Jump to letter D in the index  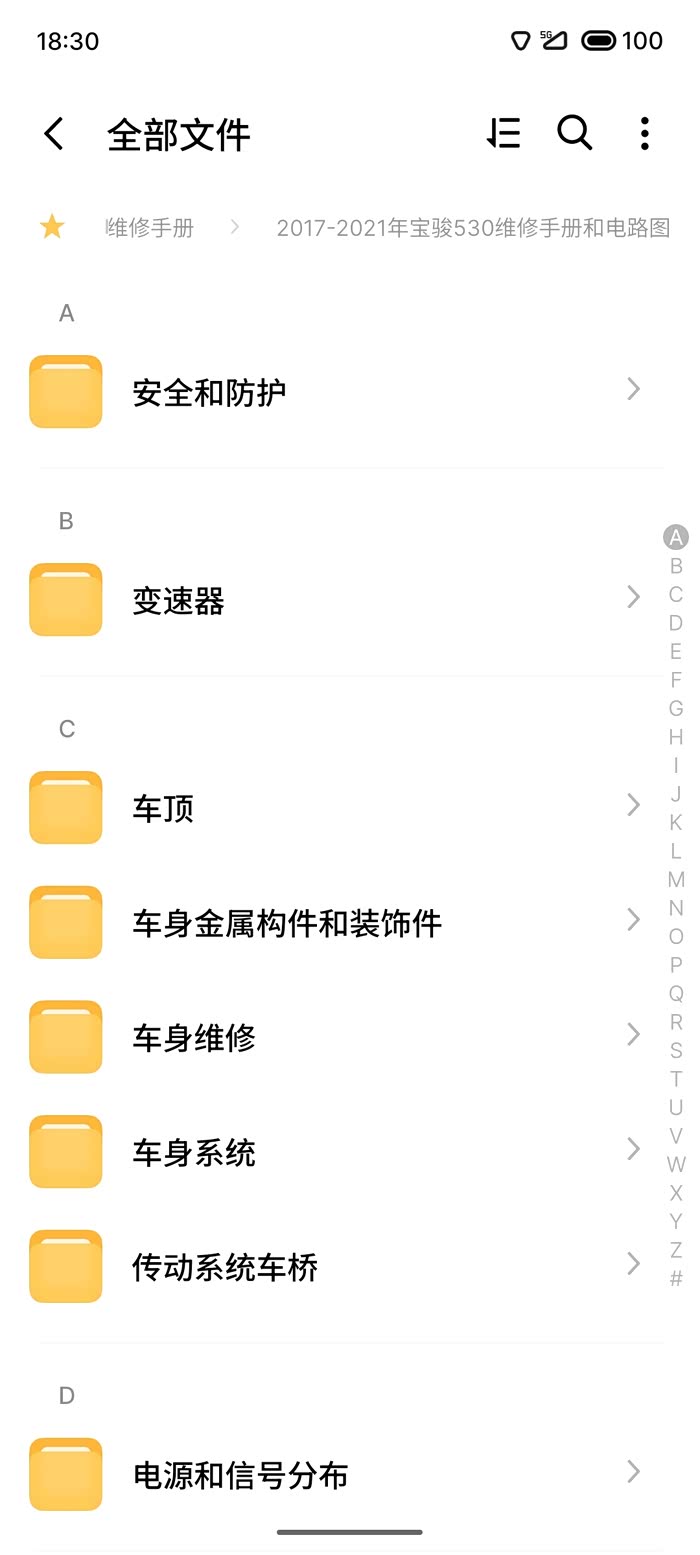pyautogui.click(x=676, y=623)
